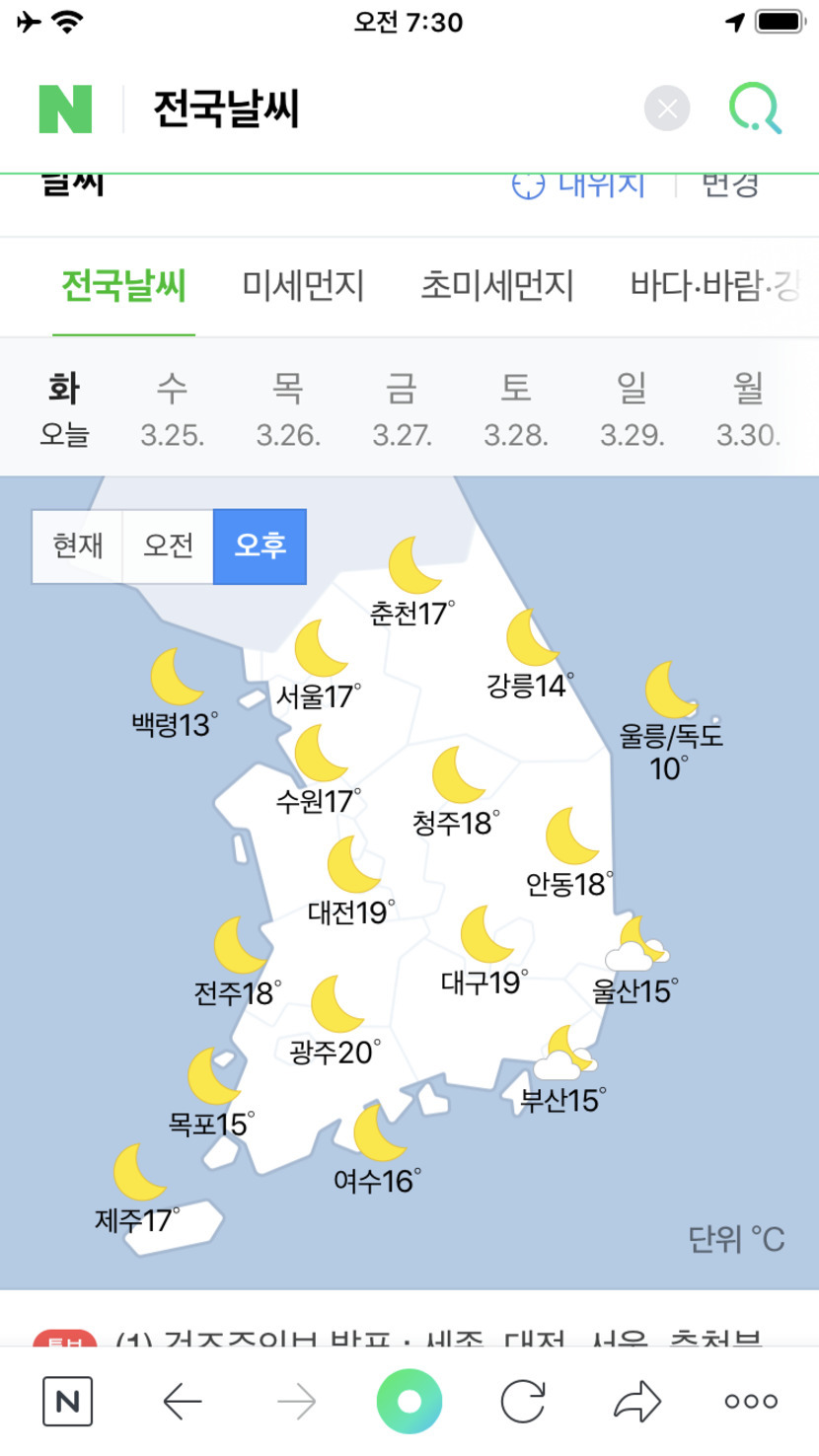The height and width of the screenshot is (1456, 819).
Task: Tap the green search icon
Action: coord(755,108)
